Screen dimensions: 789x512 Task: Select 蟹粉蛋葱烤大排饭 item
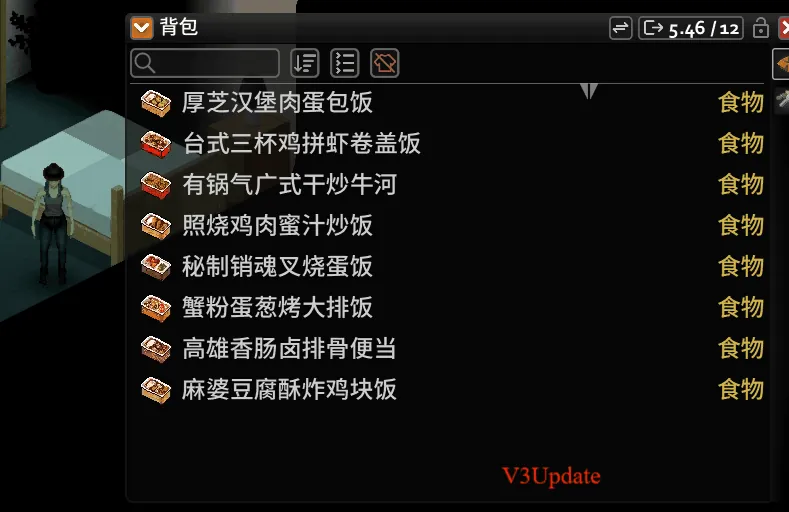277,307
